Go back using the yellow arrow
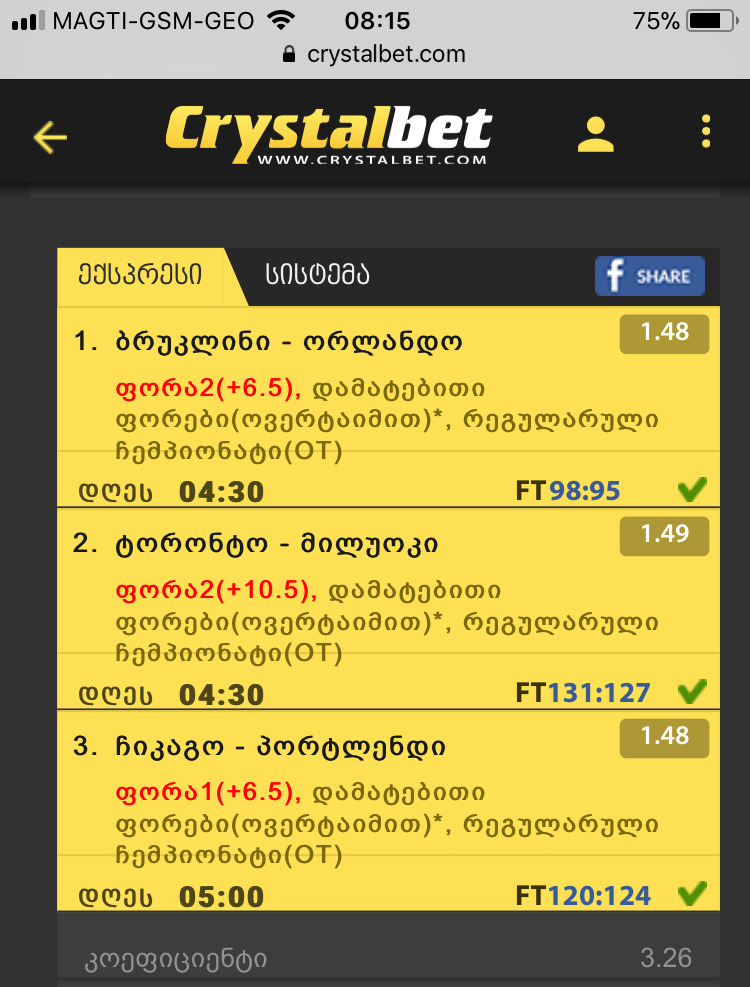Image resolution: width=750 pixels, height=987 pixels. (x=49, y=136)
